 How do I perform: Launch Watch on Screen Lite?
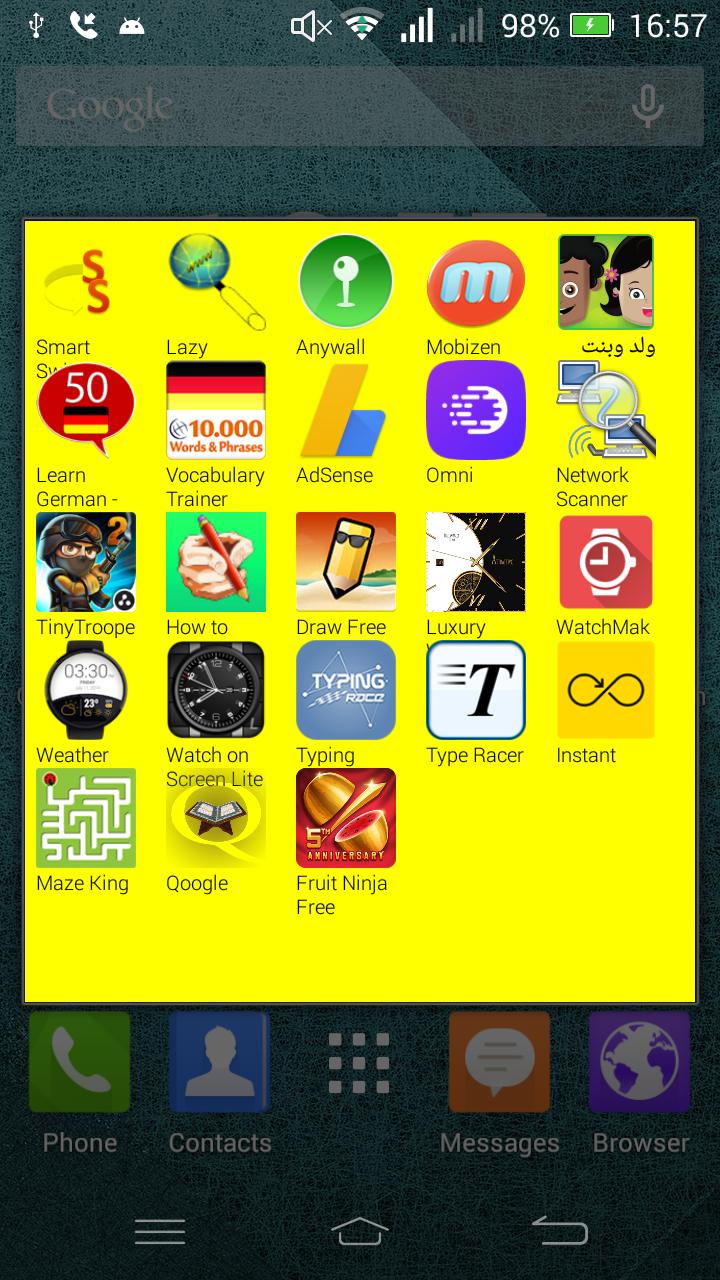pyautogui.click(x=216, y=690)
